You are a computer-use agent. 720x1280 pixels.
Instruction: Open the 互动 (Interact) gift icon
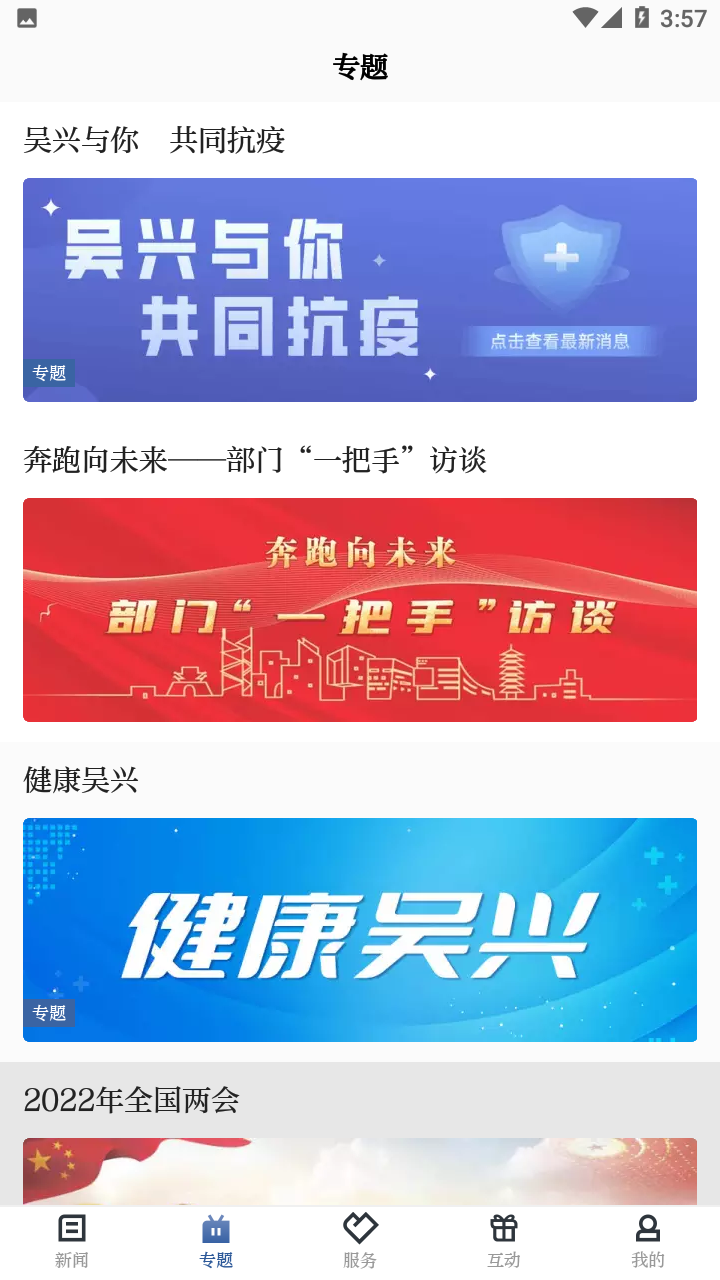tap(503, 1227)
